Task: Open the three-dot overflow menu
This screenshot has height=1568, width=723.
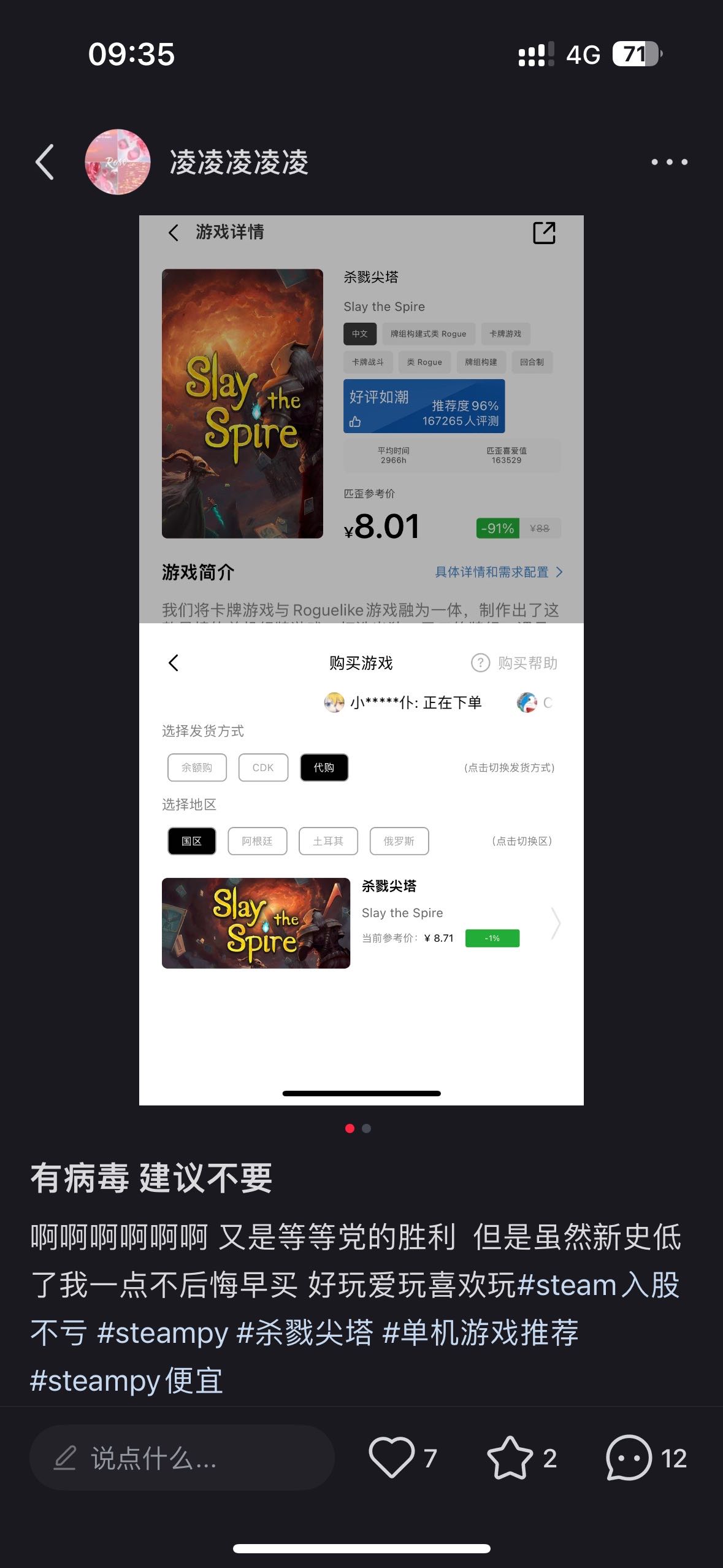Action: coord(669,162)
